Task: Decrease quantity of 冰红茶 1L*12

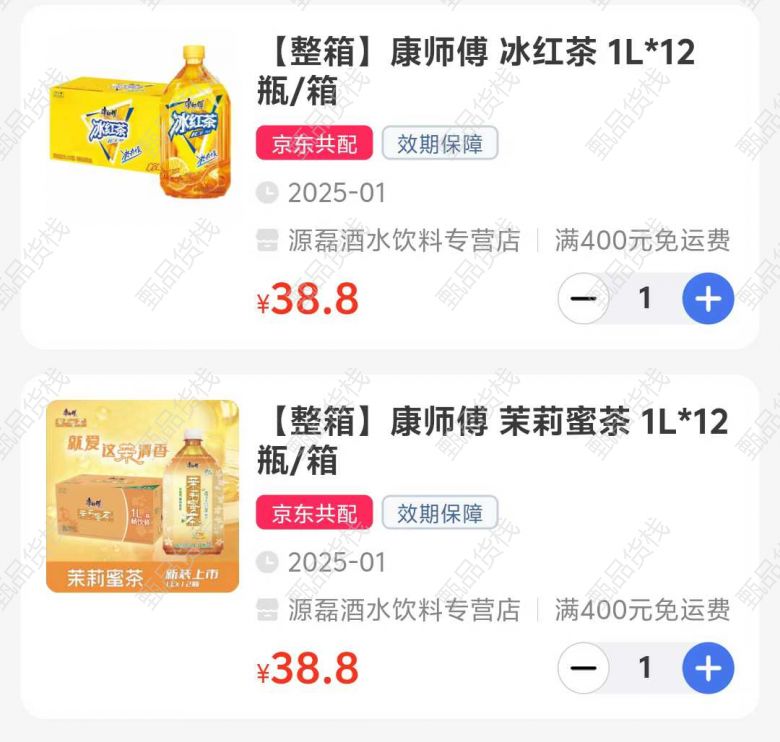Action: (583, 299)
